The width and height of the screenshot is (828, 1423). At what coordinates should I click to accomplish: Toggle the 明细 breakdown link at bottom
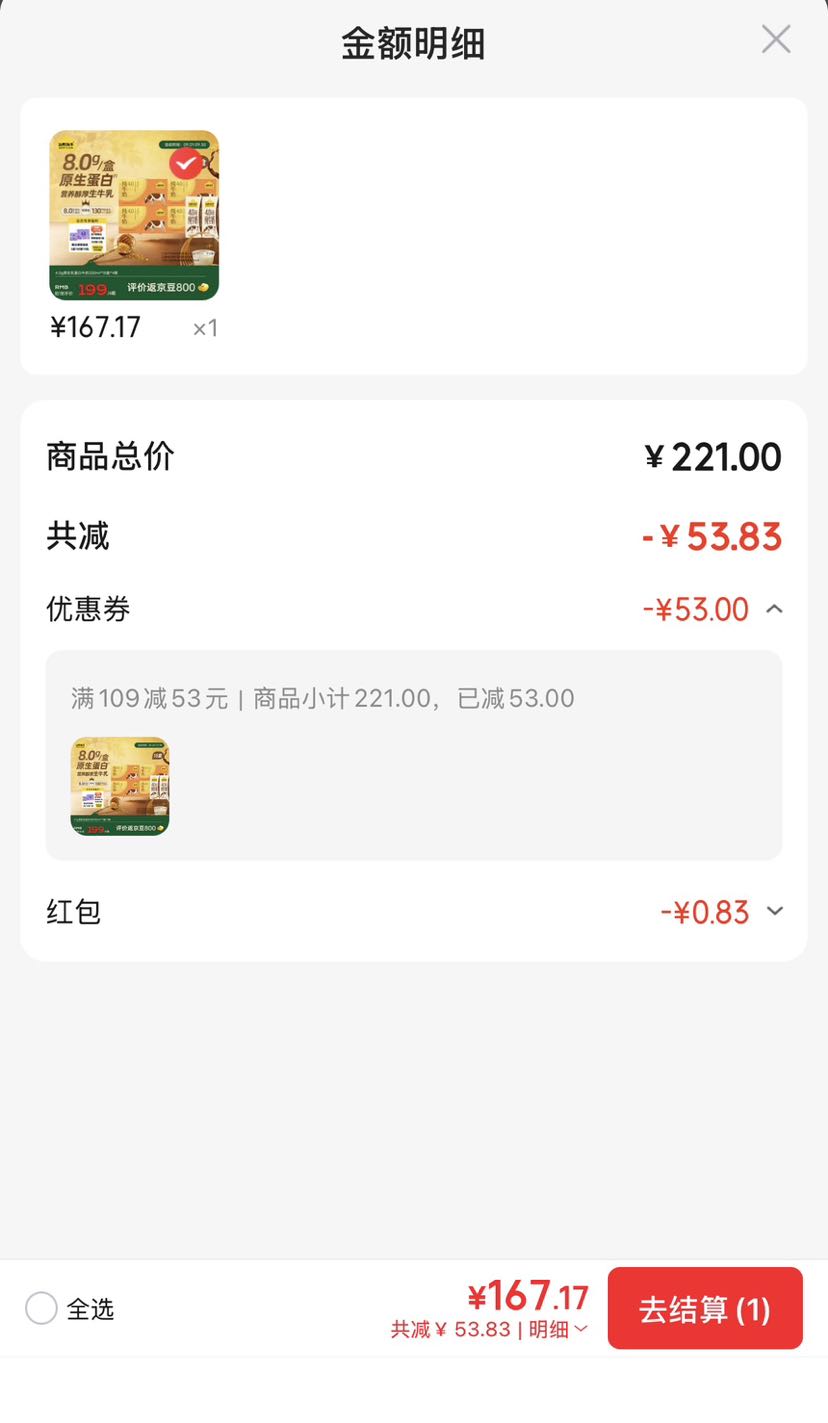(558, 1329)
